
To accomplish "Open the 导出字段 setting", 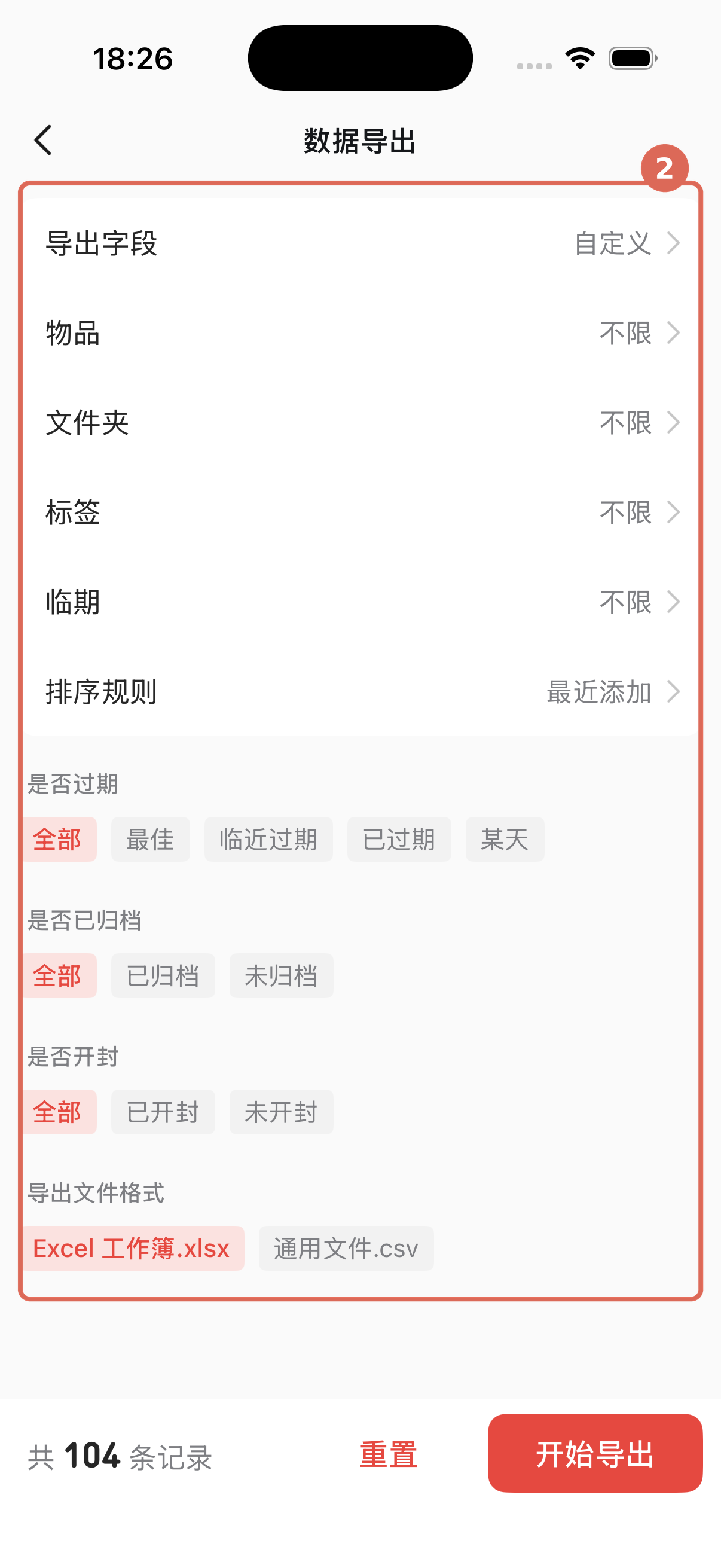I will 360,243.
